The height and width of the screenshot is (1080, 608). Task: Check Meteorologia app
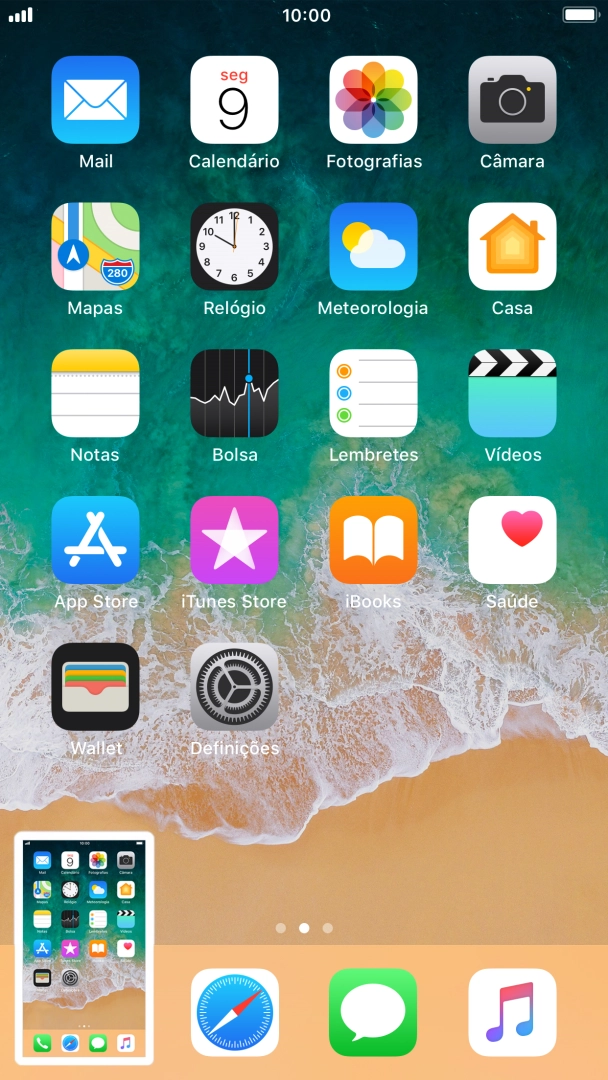click(x=373, y=247)
